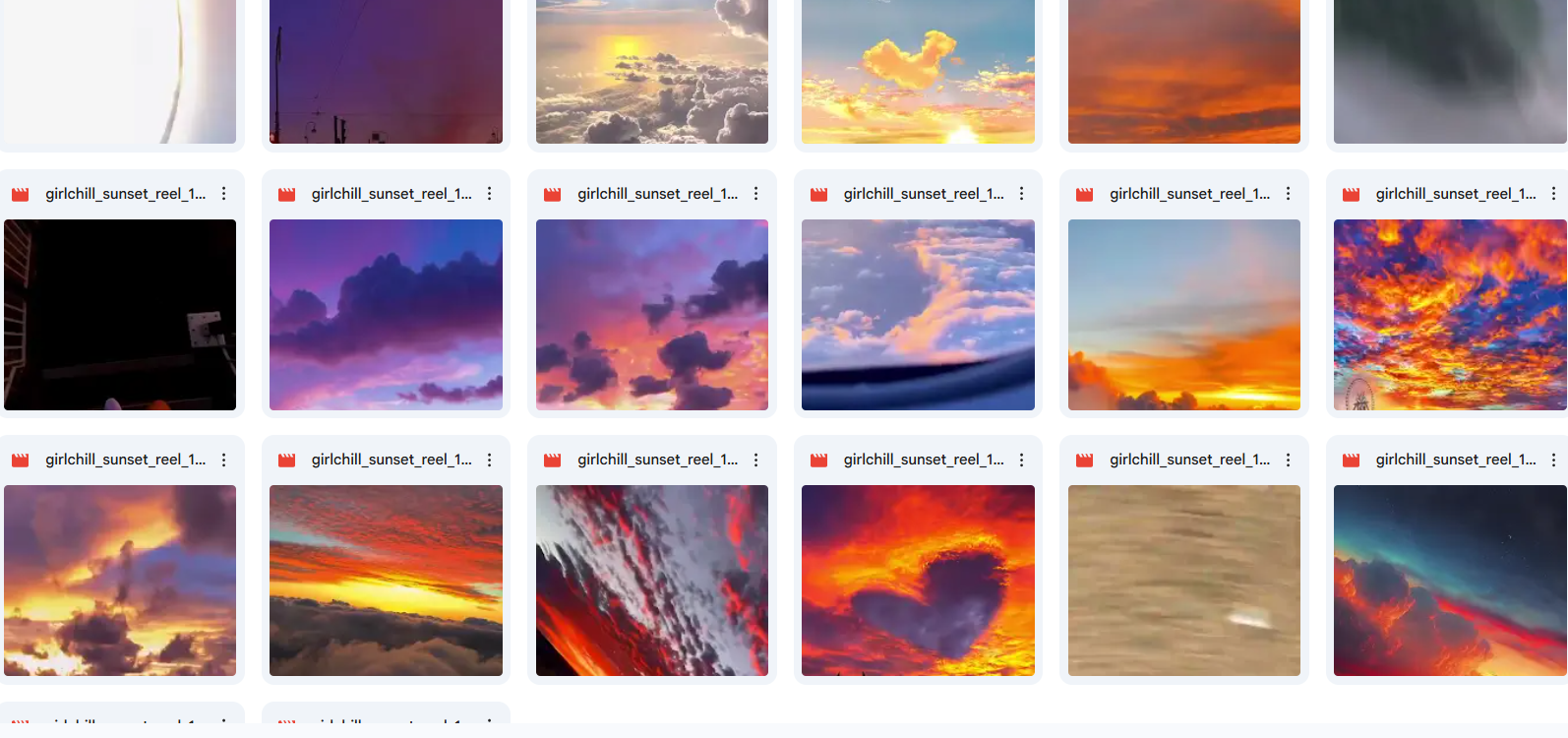Open the teal starry sky with red clouds video
The image size is (1568, 738).
pos(1449,581)
